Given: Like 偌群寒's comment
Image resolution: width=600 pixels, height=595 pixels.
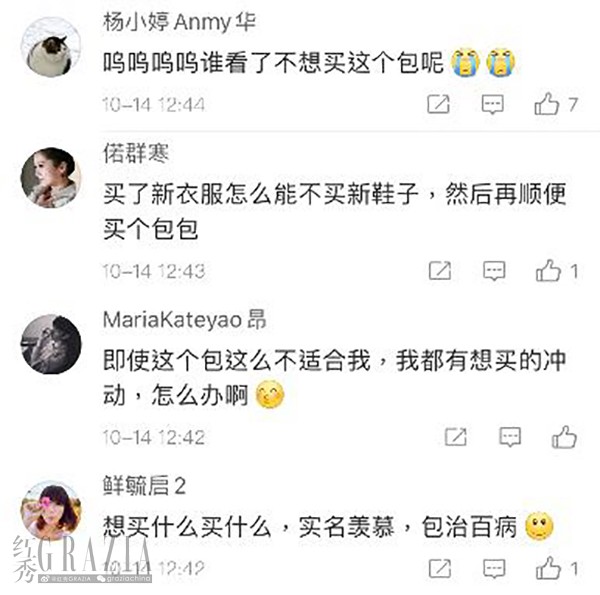Looking at the screenshot, I should click(x=548, y=270).
